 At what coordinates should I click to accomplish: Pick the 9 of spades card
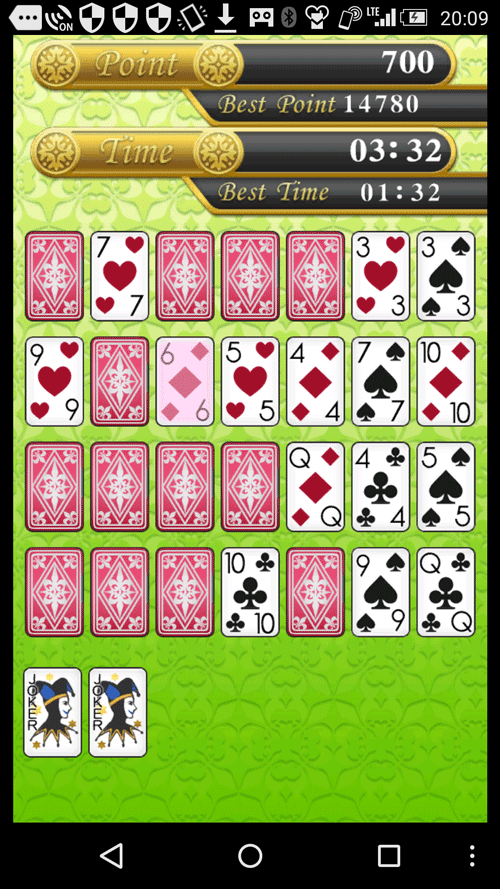[x=380, y=592]
